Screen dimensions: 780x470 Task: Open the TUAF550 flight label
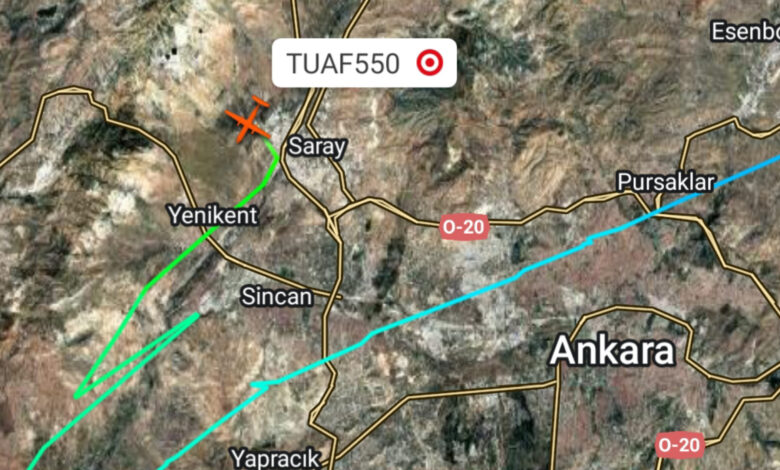[363, 63]
